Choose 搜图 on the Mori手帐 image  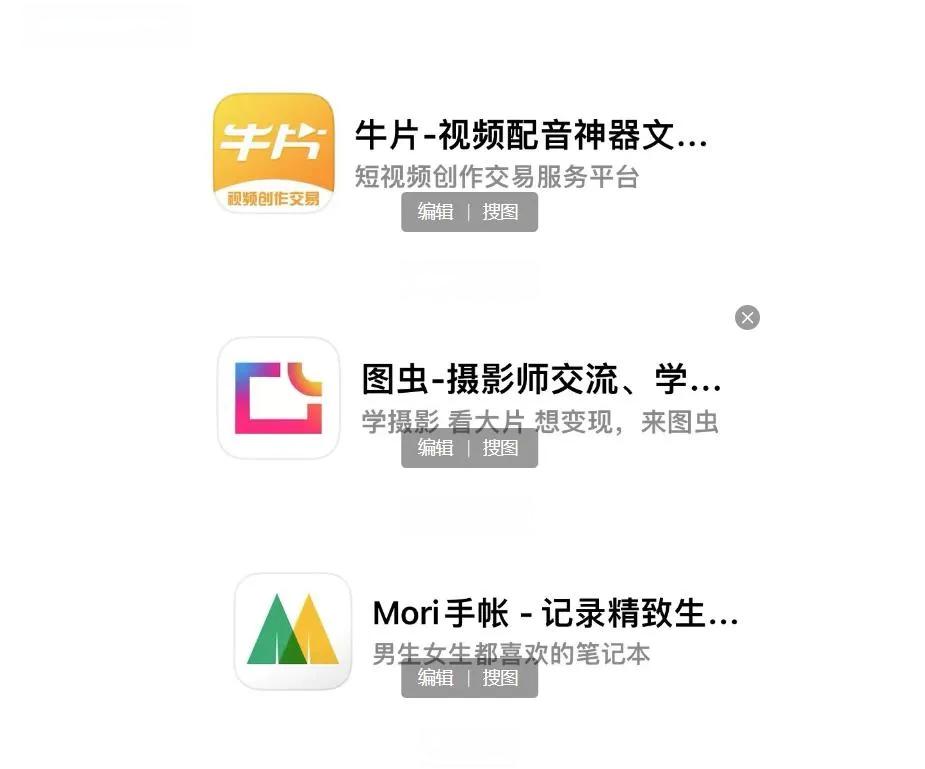[x=501, y=678]
